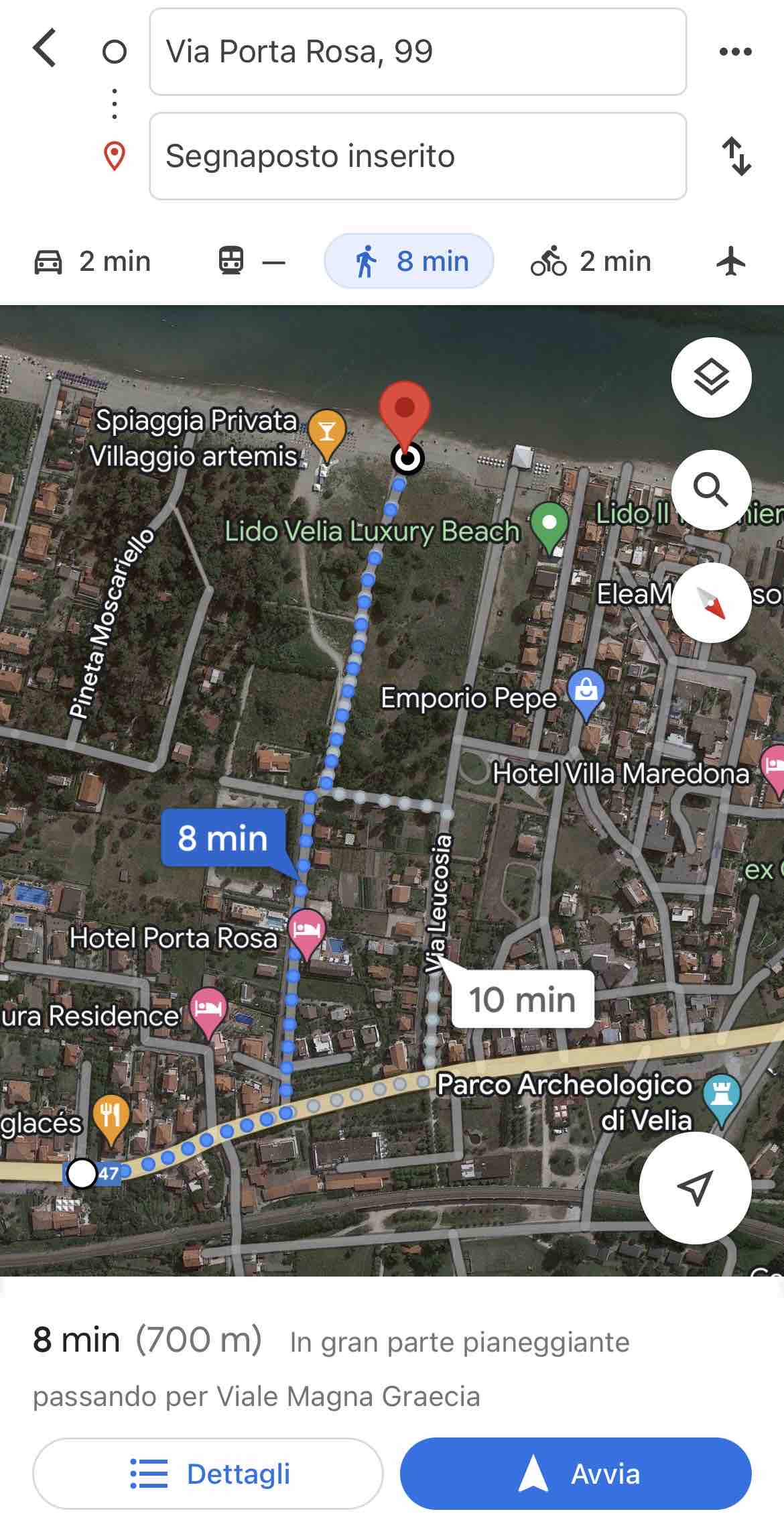Open the map layers button
Image resolution: width=784 pixels, height=1528 pixels.
(x=711, y=377)
